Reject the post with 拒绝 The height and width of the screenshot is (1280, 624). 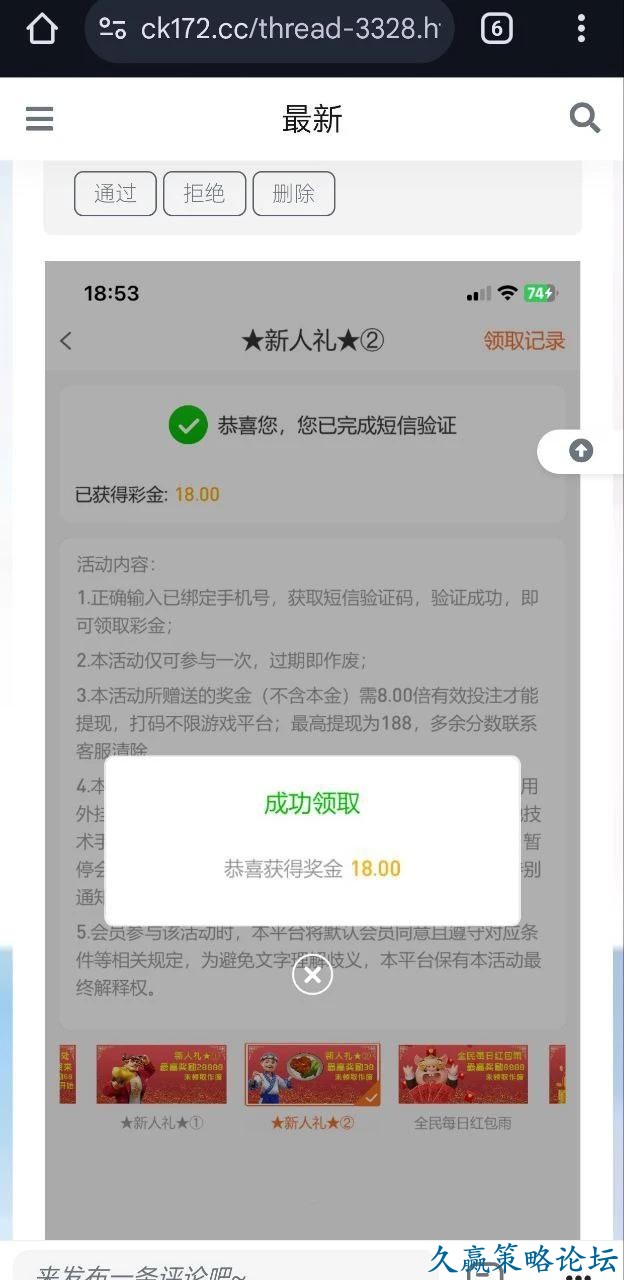pos(204,193)
